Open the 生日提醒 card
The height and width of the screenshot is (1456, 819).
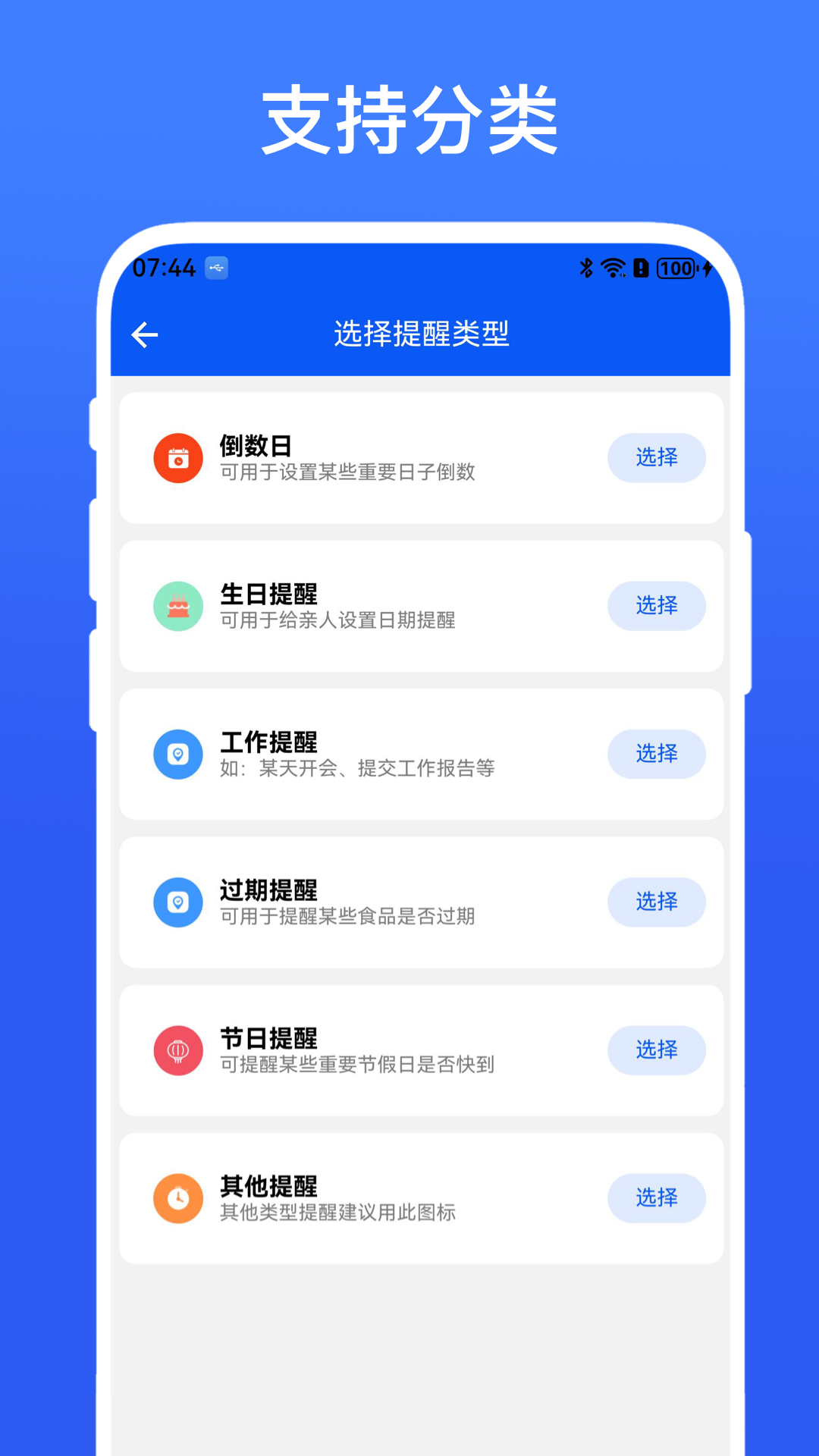422,606
